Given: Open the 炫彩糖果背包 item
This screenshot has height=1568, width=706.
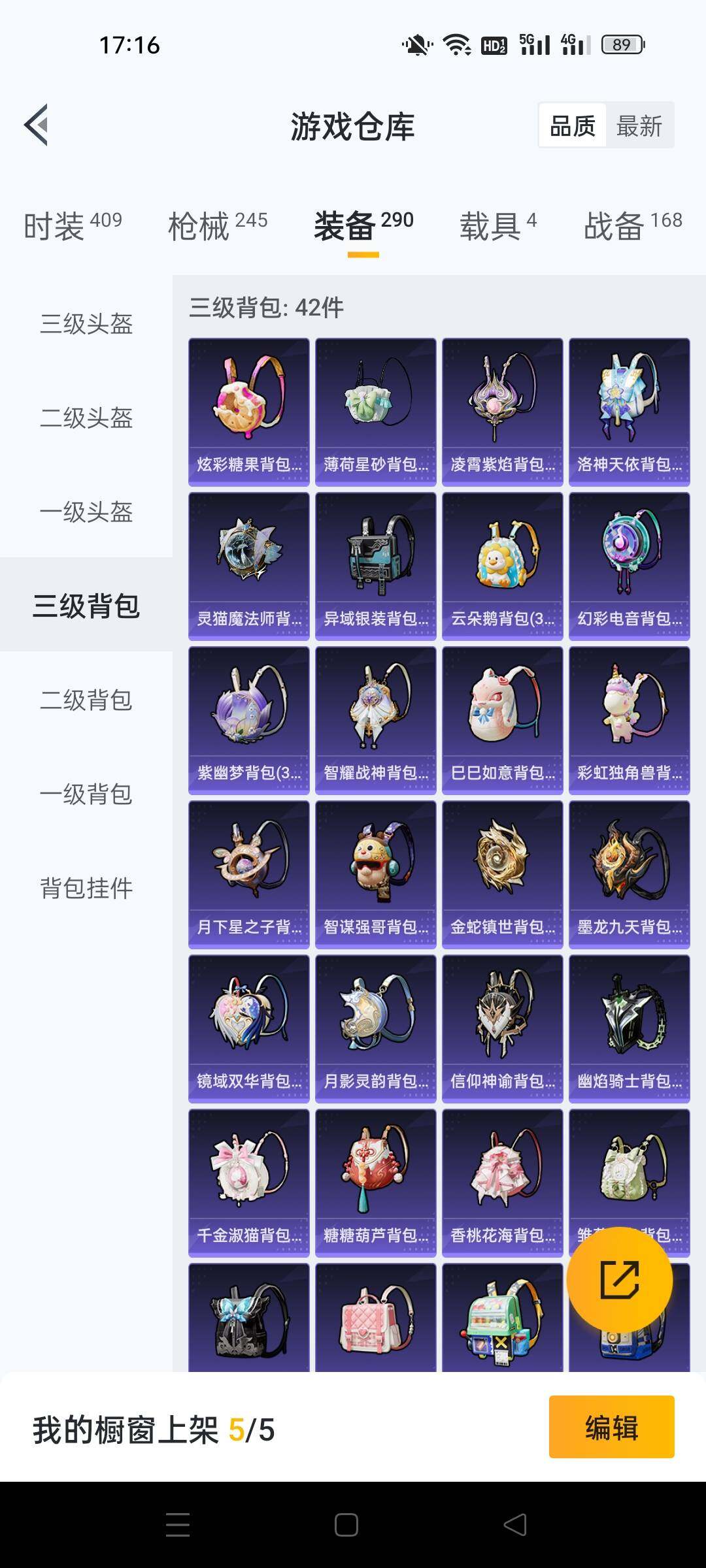Looking at the screenshot, I should tap(248, 412).
